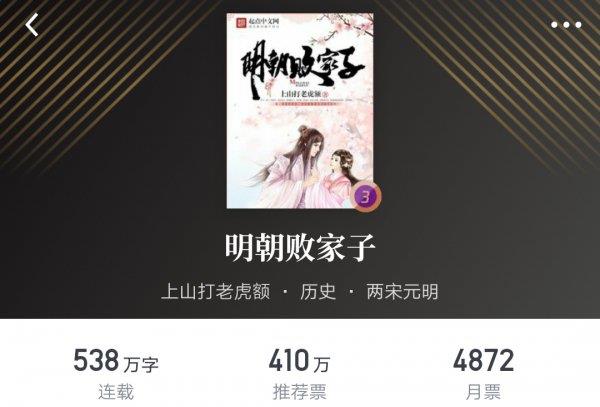Screen dimensions: 600x407
Task: Open the 历史 category
Action: (x=318, y=292)
